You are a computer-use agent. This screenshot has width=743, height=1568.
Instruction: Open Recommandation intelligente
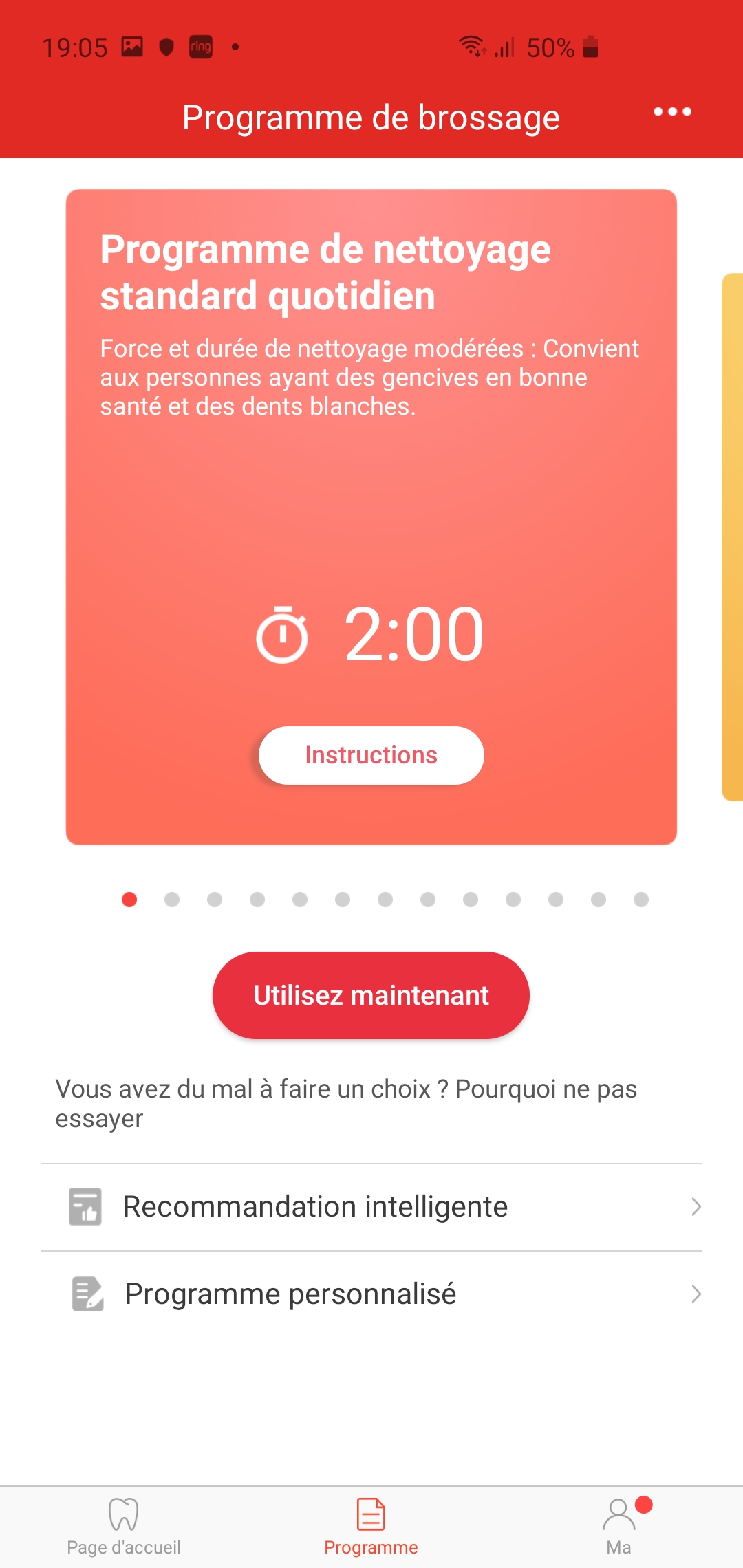pyautogui.click(x=371, y=1207)
